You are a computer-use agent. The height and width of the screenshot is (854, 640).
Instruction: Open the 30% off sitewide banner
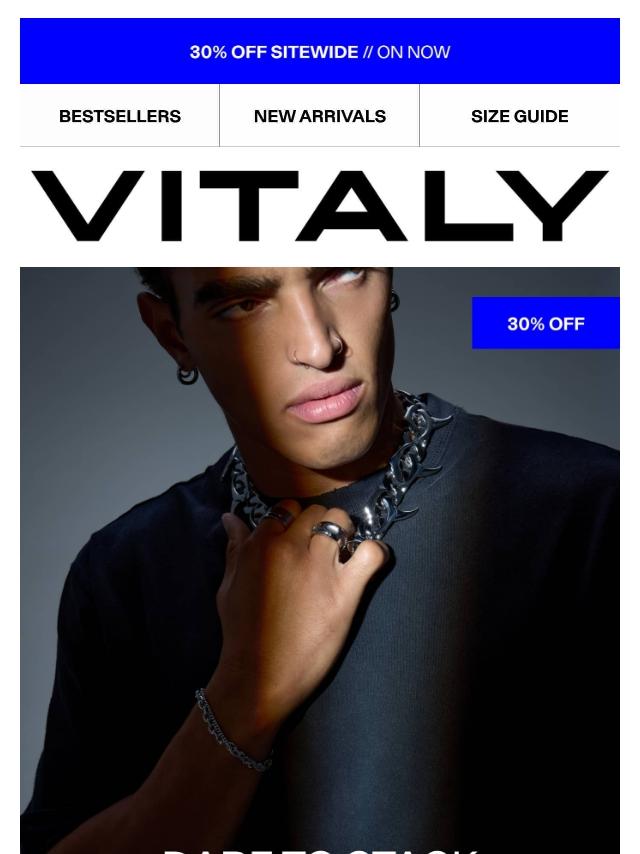pyautogui.click(x=320, y=51)
